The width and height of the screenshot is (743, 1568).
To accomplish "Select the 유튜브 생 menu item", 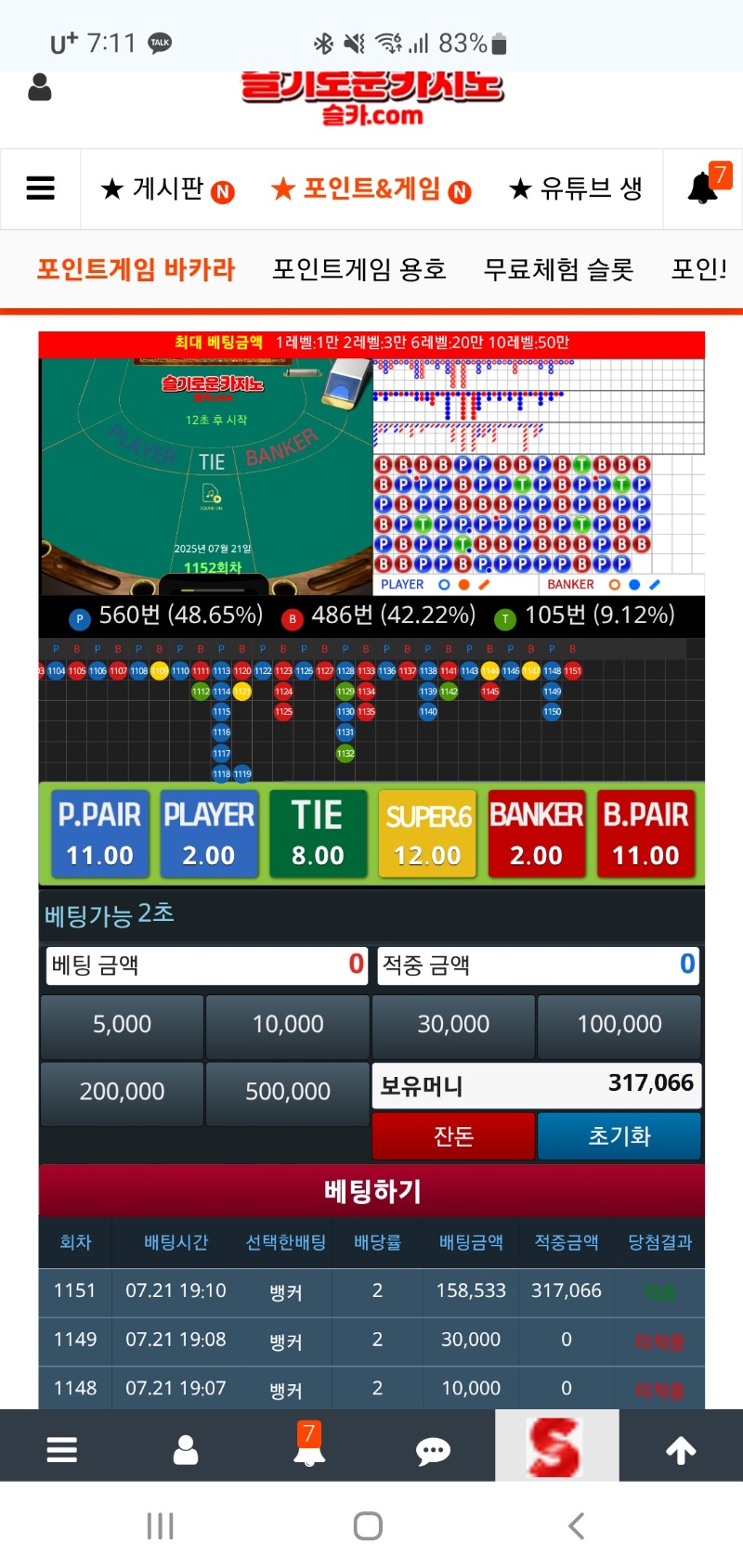I will tap(576, 189).
